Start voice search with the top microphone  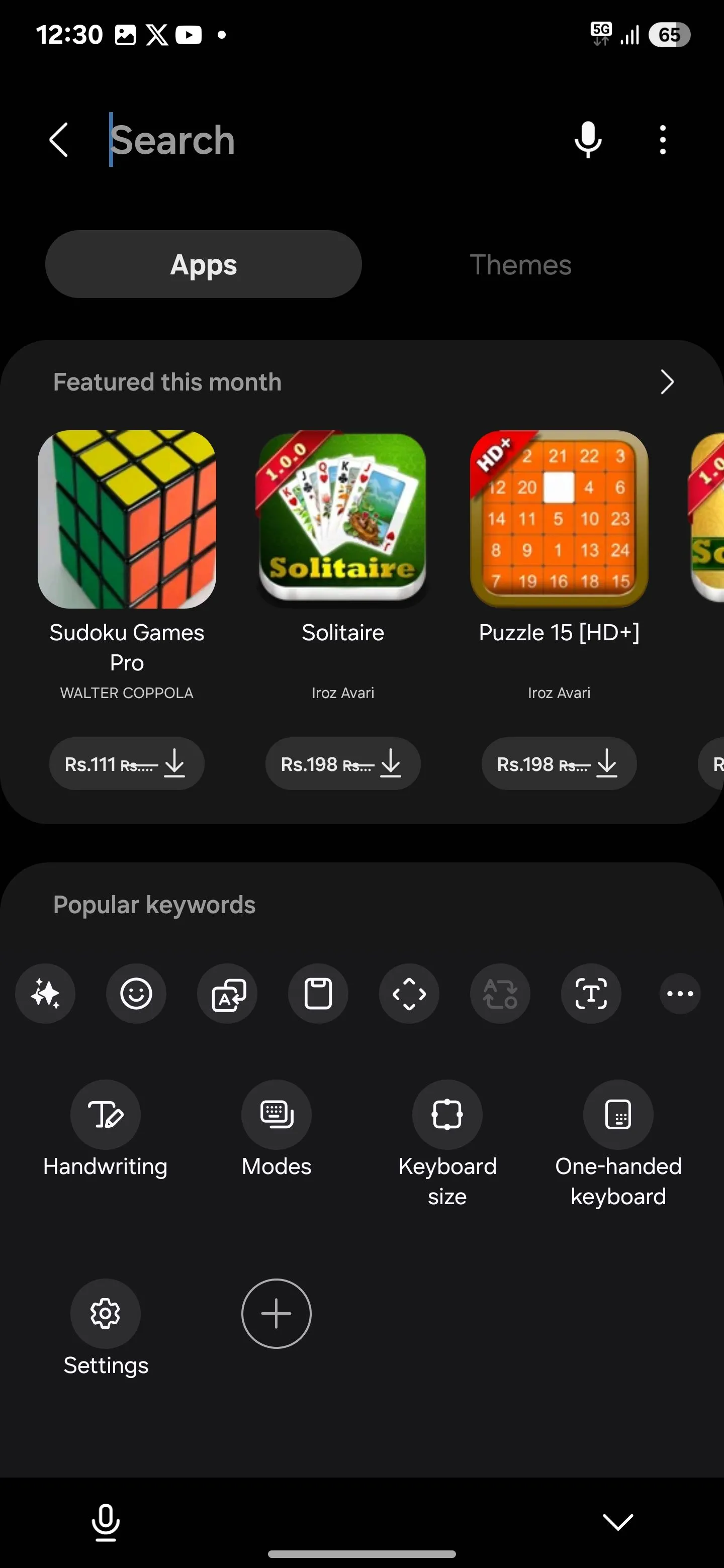coord(588,140)
